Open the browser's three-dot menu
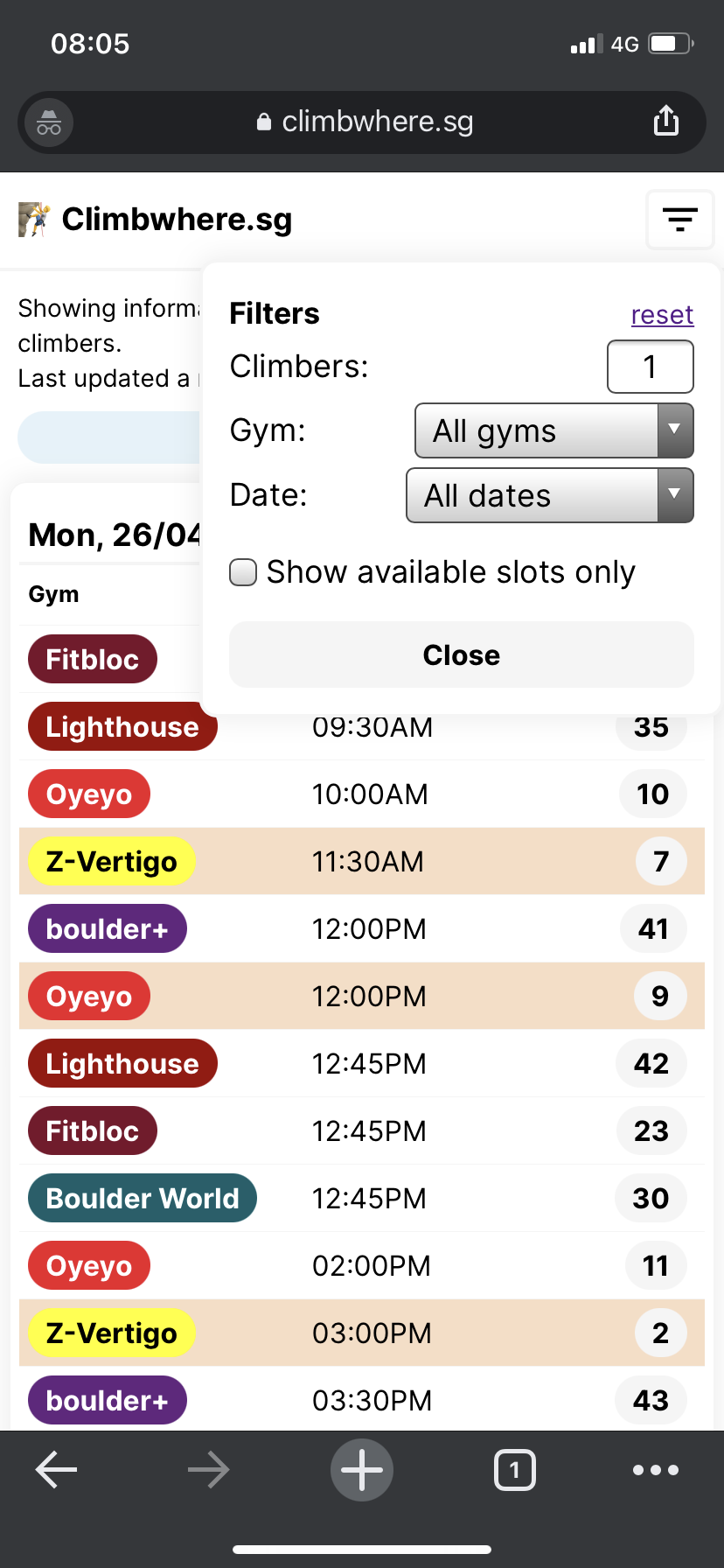The width and height of the screenshot is (724, 1568). (656, 1470)
